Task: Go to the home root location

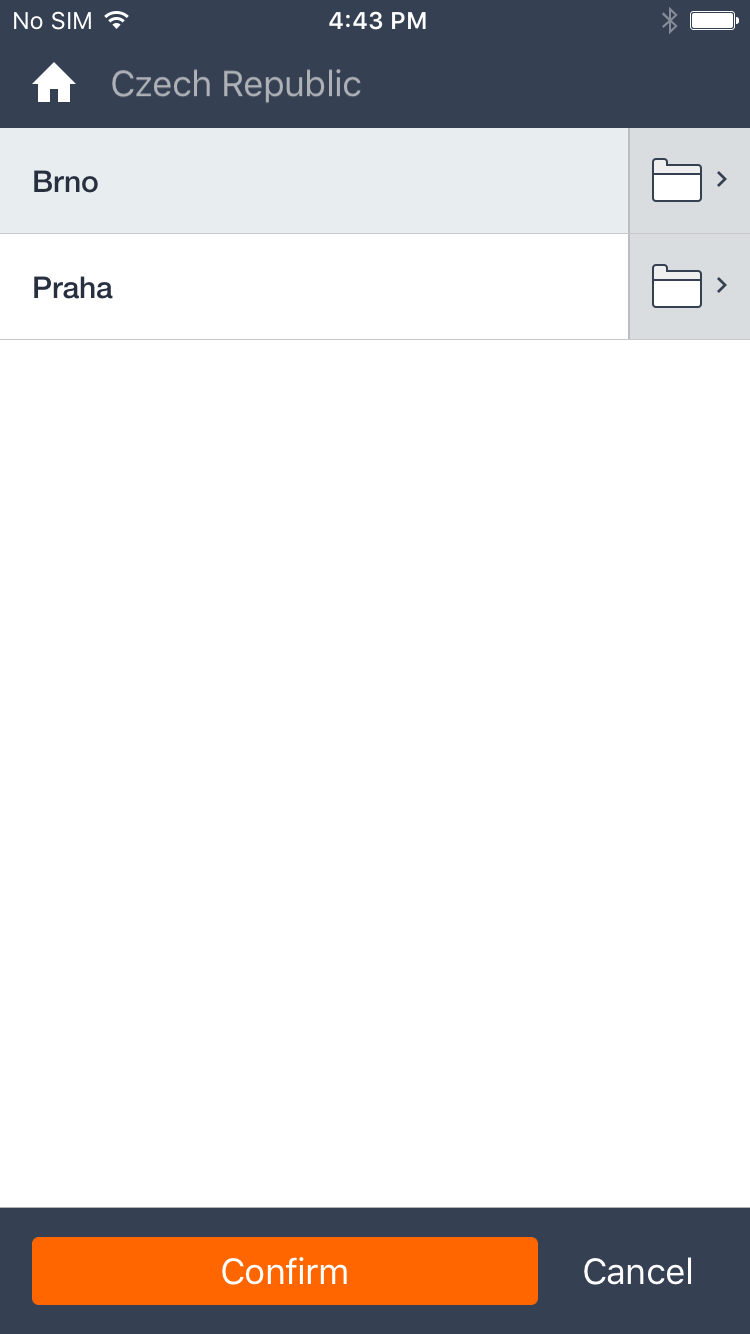Action: point(54,84)
